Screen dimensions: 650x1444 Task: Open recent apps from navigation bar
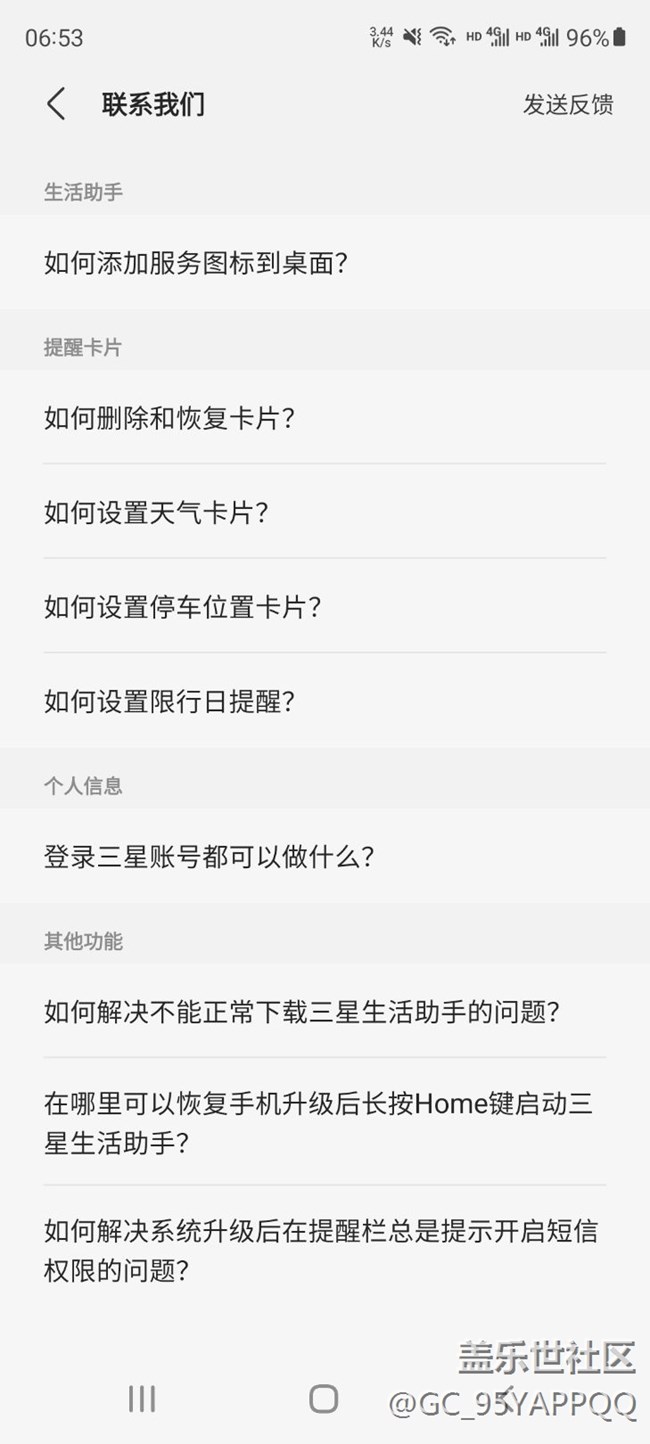coord(142,1398)
